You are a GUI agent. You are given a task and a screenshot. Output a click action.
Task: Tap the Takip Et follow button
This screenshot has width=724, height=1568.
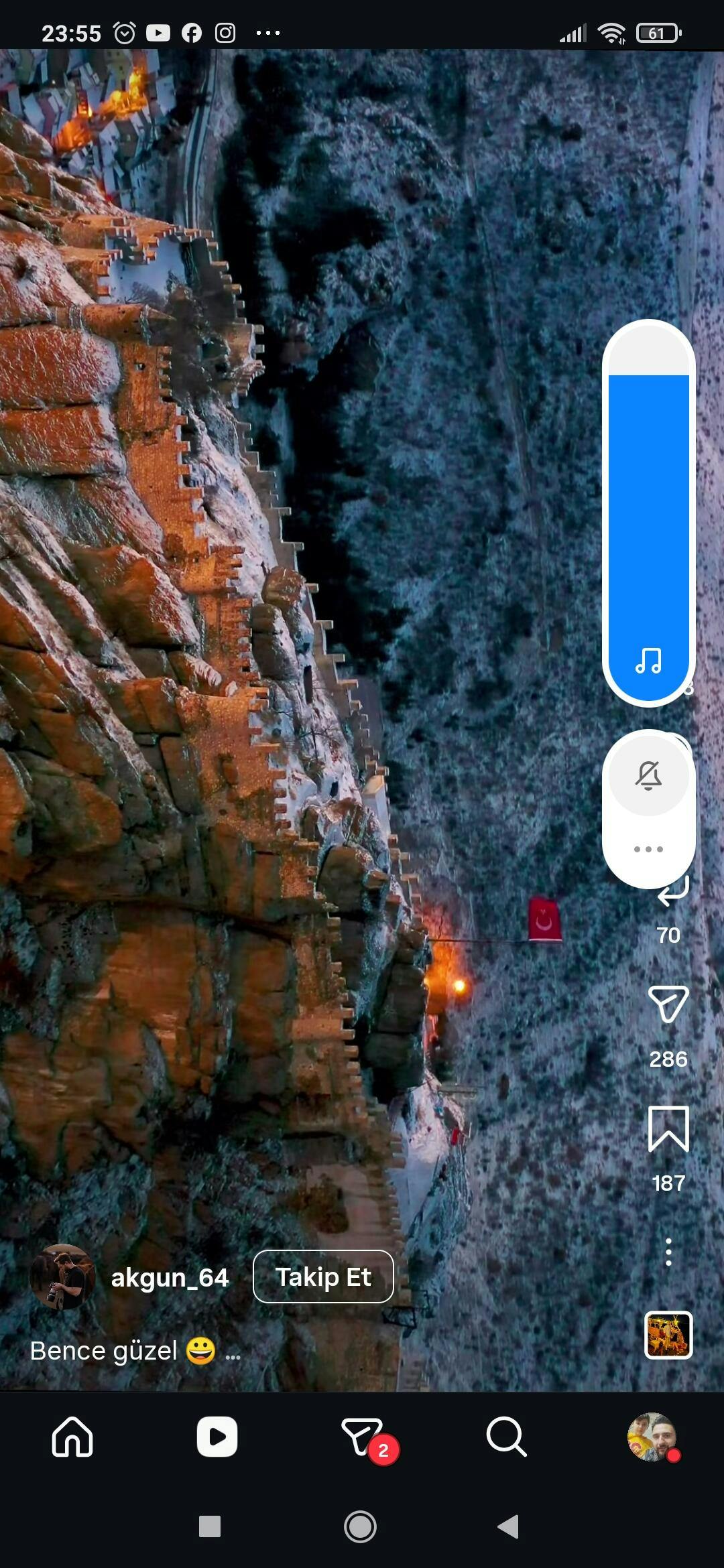[x=322, y=1277]
